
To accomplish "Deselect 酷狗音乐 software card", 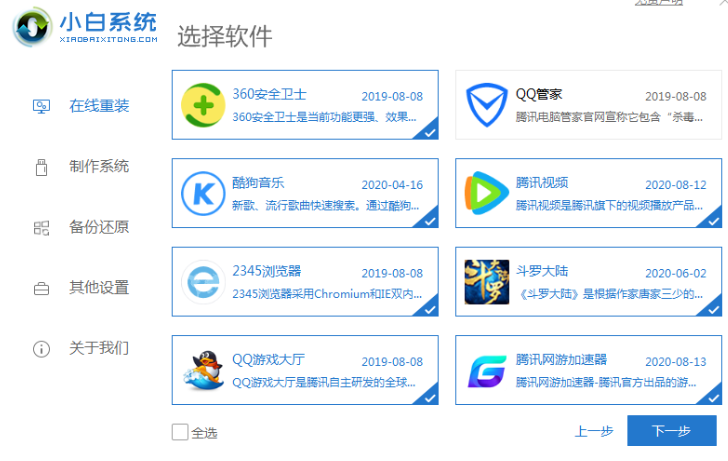I will coord(305,193).
